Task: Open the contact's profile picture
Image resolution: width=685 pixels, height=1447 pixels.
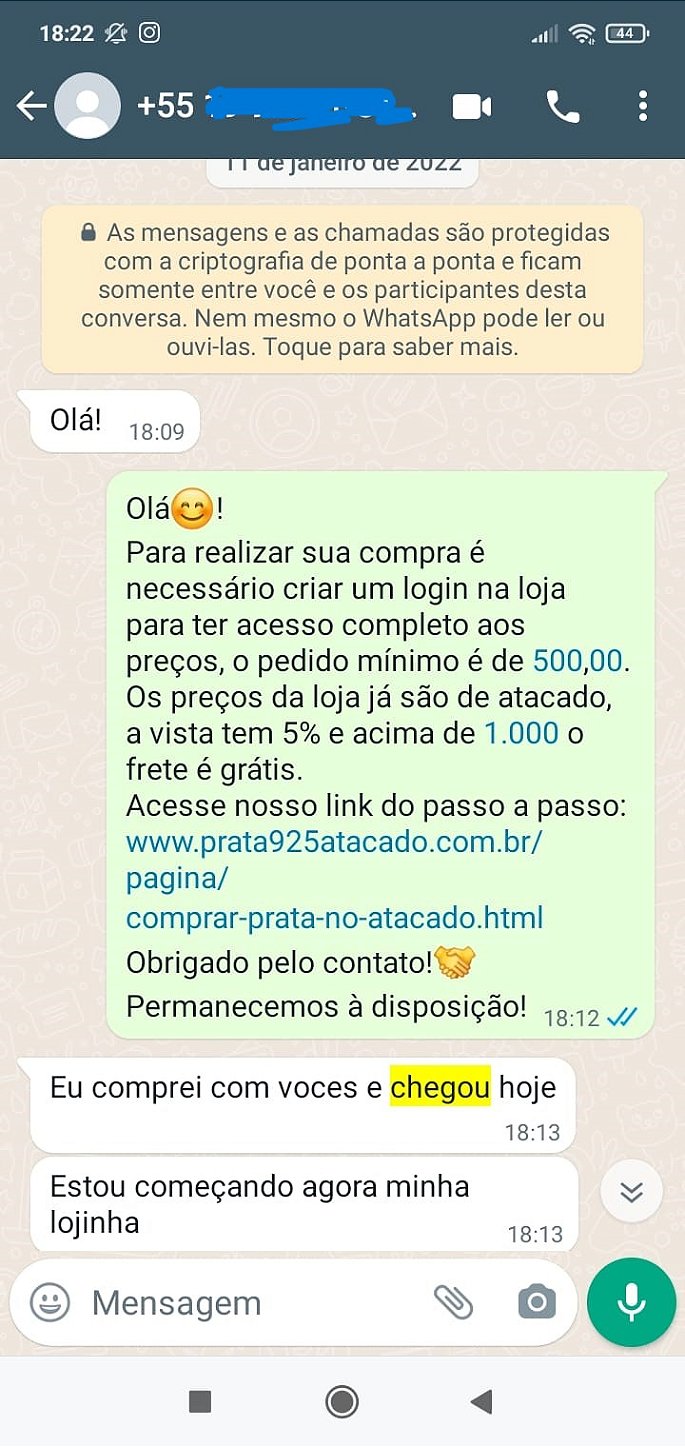Action: tap(87, 106)
